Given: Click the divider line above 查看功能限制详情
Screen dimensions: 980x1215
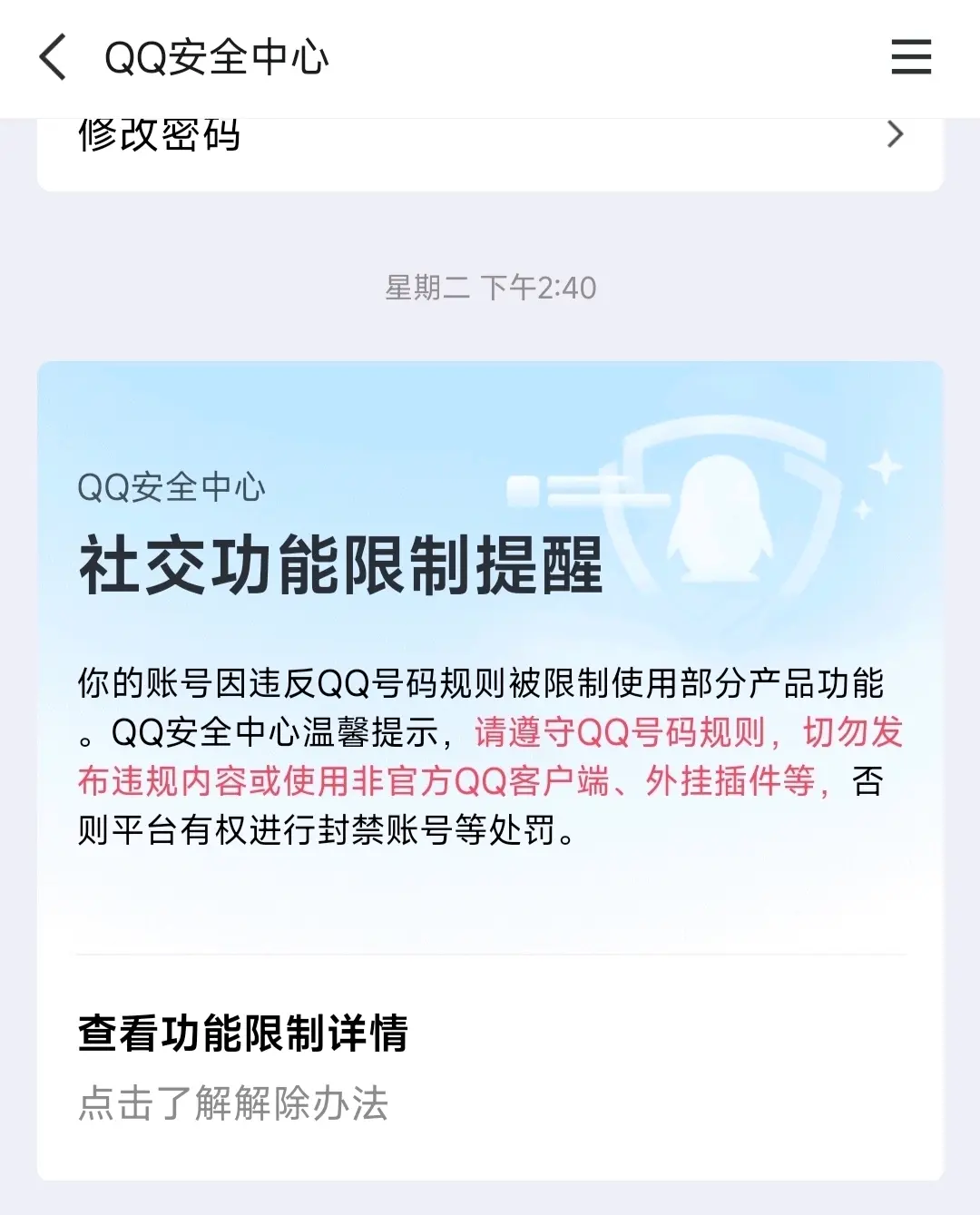Looking at the screenshot, I should pos(490,953).
